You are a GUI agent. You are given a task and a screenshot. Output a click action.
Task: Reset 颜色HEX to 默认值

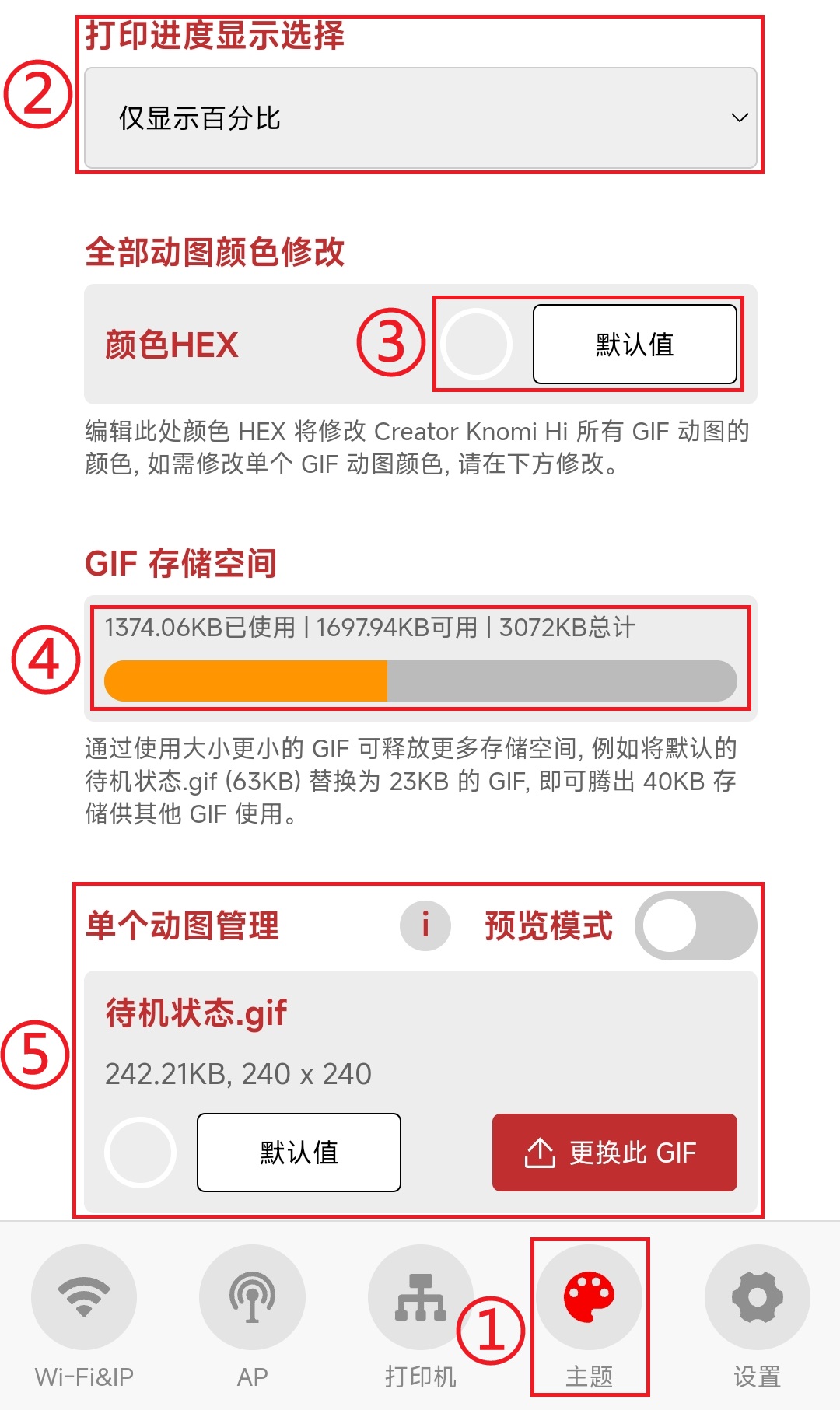(x=635, y=344)
